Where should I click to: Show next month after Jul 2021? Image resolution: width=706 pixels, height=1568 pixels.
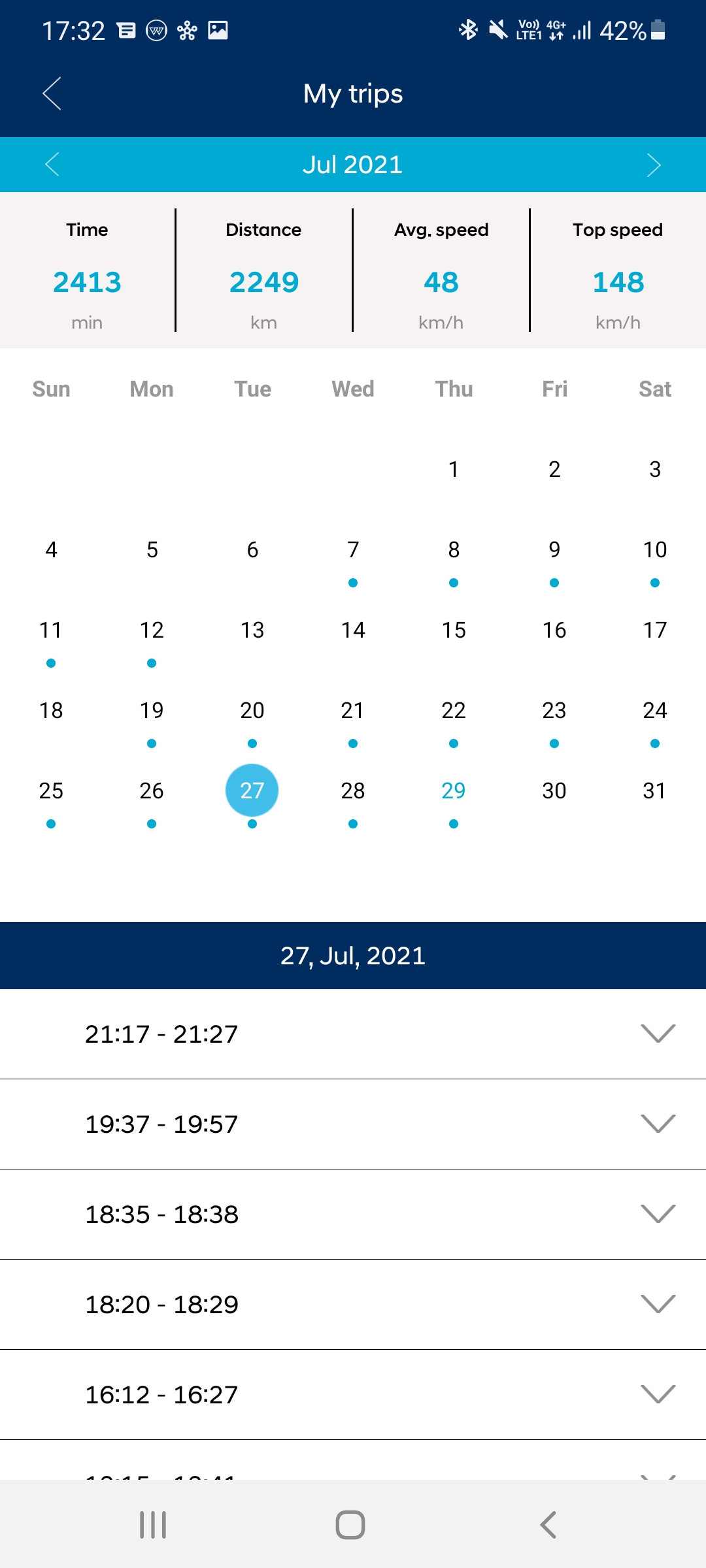point(654,165)
